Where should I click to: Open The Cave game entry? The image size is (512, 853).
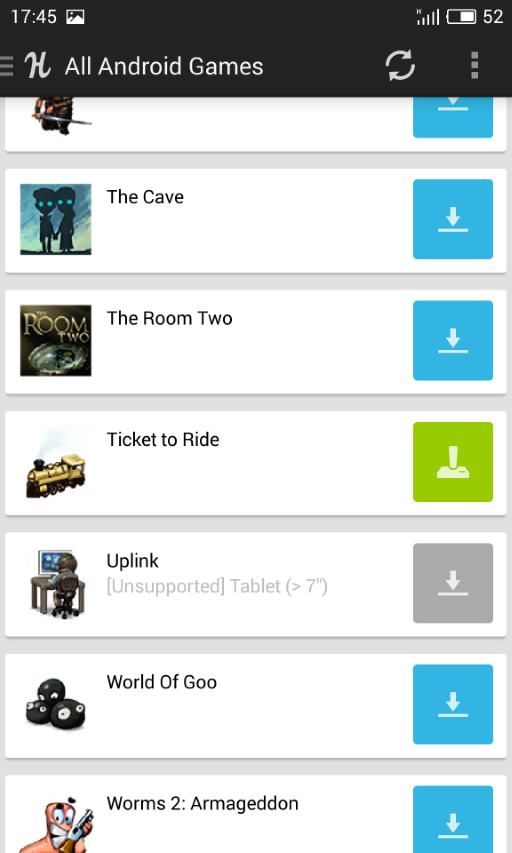[208, 221]
